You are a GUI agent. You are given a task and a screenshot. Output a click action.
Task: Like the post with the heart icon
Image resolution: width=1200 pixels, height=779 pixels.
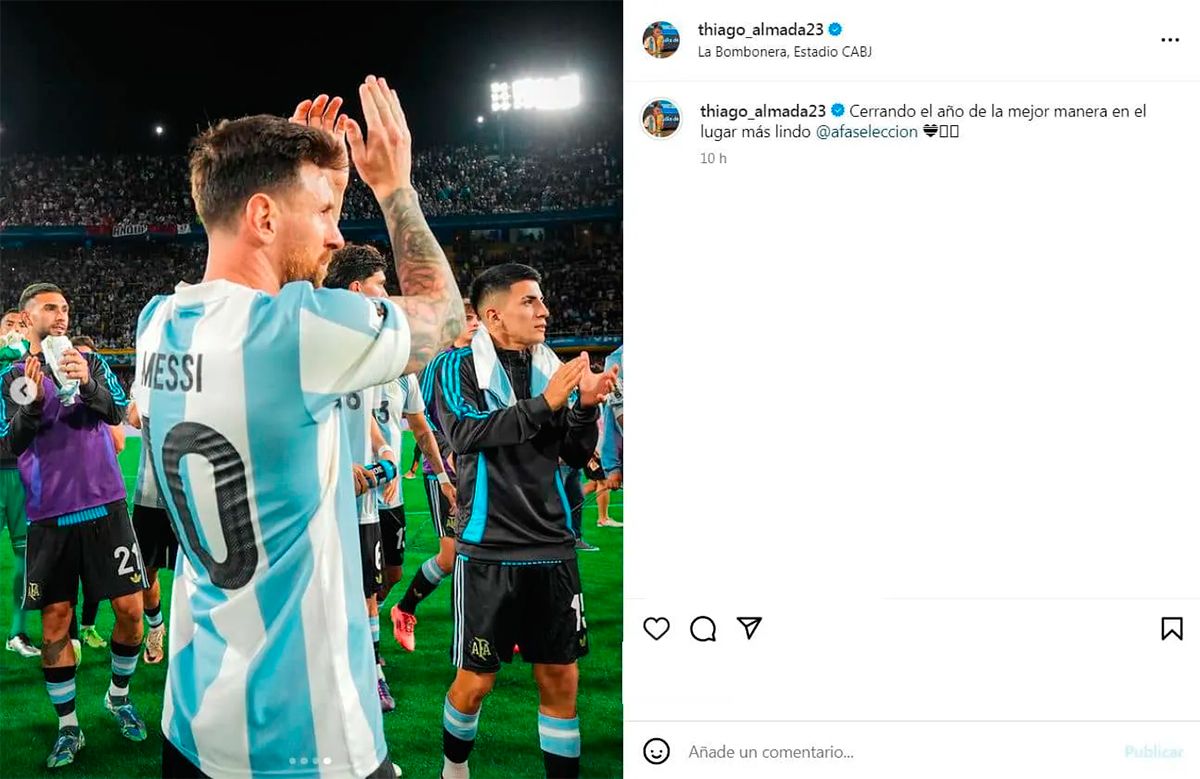(656, 628)
